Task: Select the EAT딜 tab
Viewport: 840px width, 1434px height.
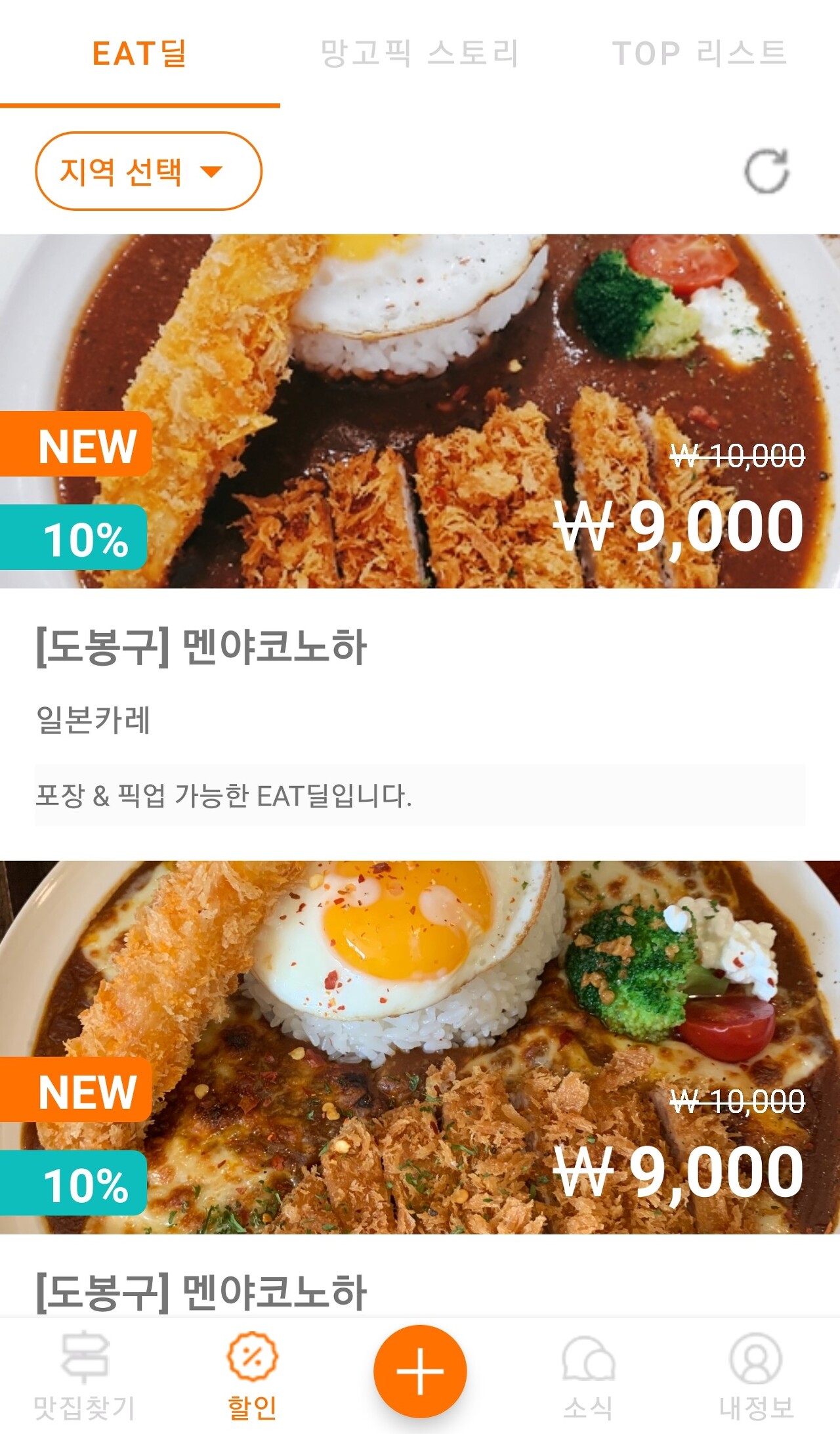Action: [140, 54]
